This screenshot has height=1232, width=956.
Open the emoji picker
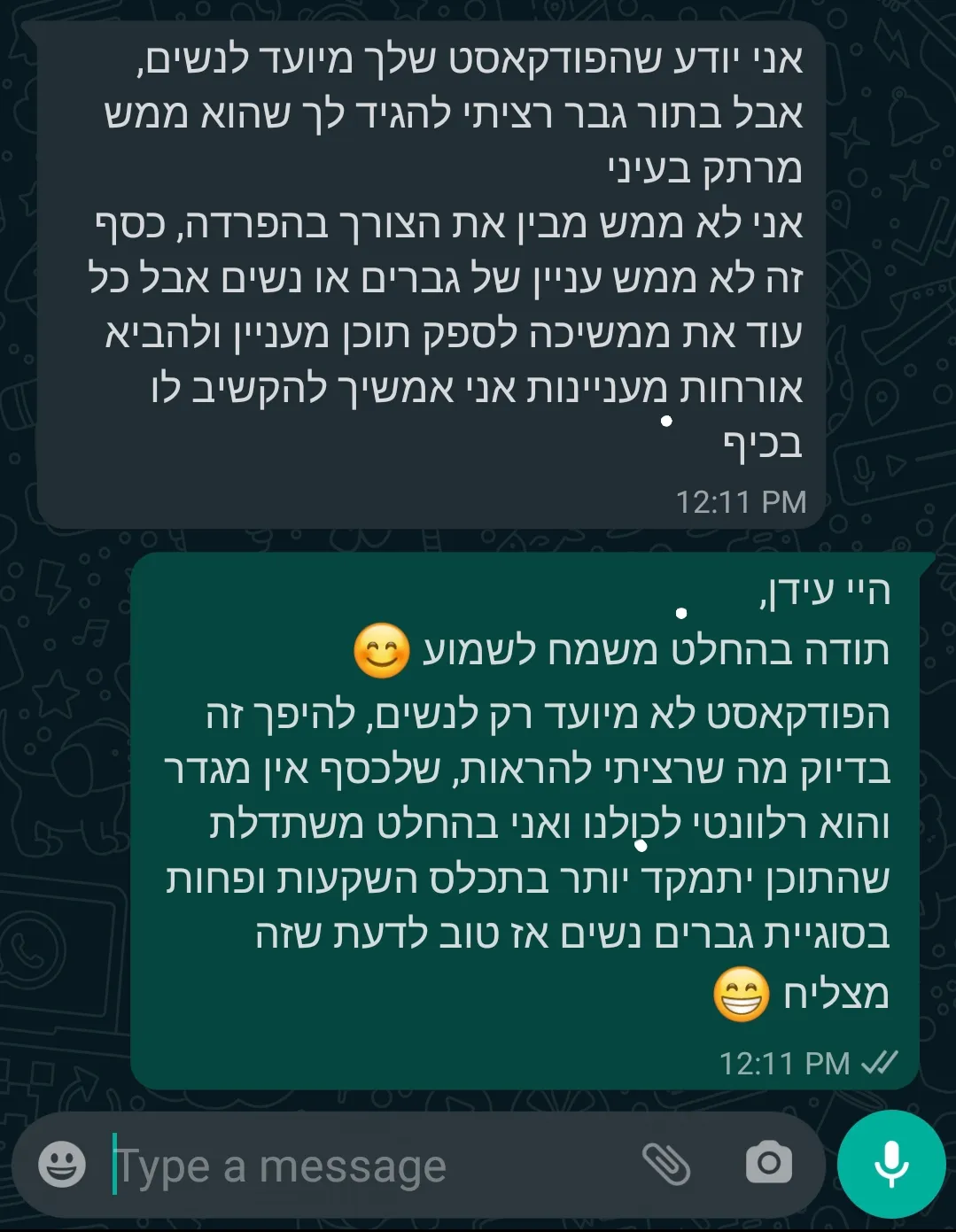pyautogui.click(x=62, y=1165)
